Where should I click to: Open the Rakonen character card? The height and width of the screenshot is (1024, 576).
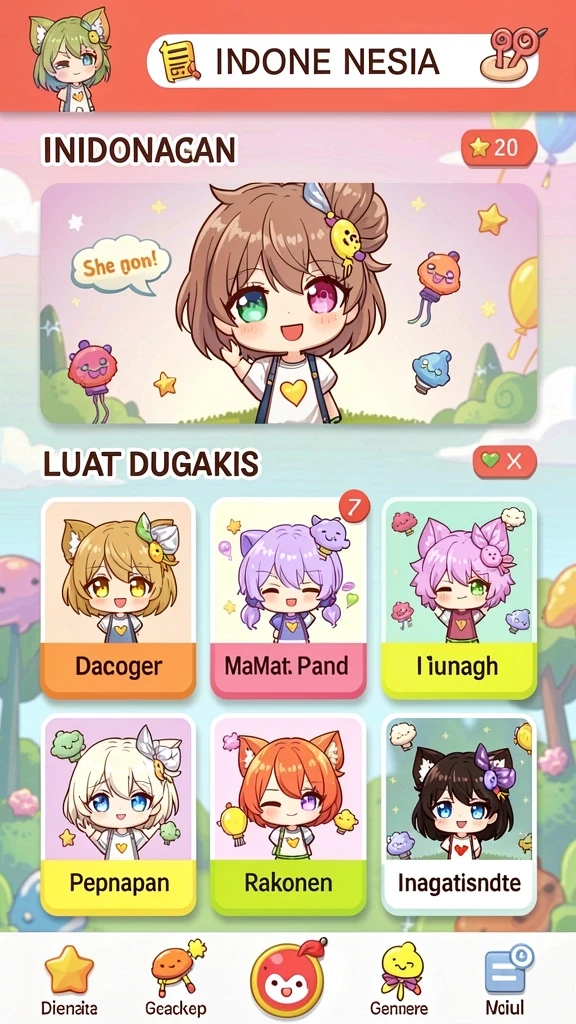[x=288, y=814]
